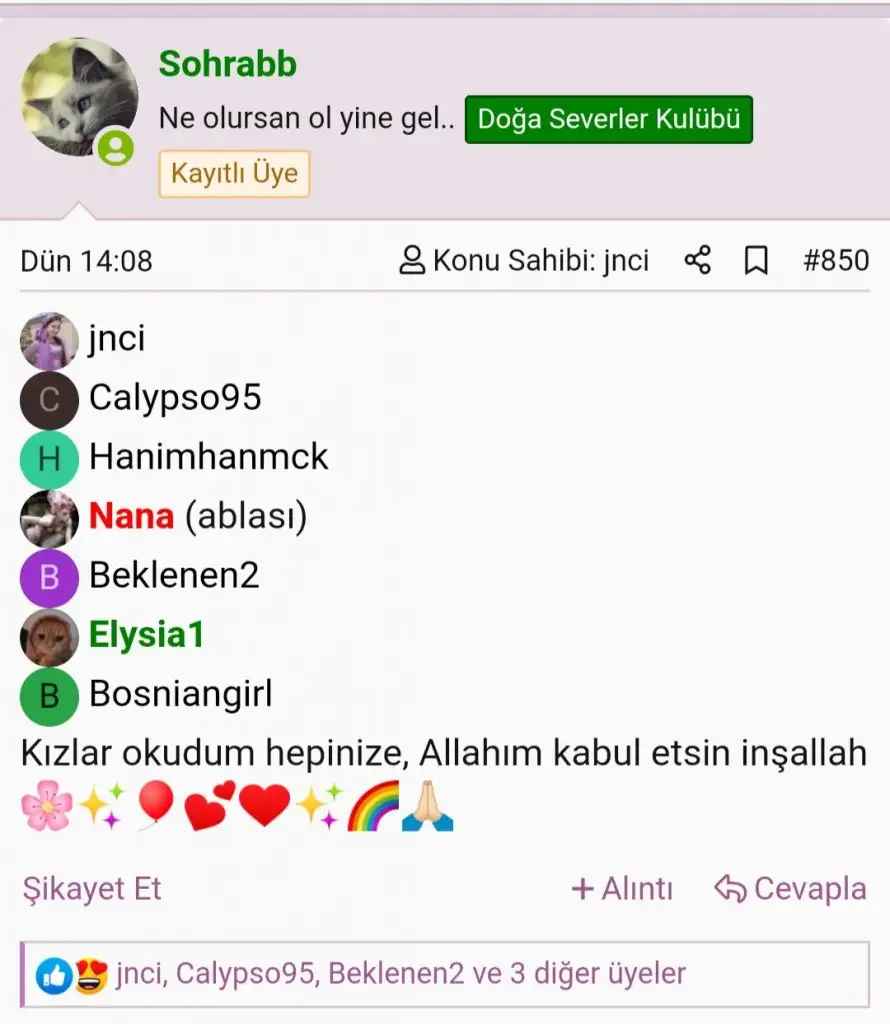Image resolution: width=890 pixels, height=1024 pixels.
Task: Open Elysia1's profile from the mention
Action: [x=146, y=634]
